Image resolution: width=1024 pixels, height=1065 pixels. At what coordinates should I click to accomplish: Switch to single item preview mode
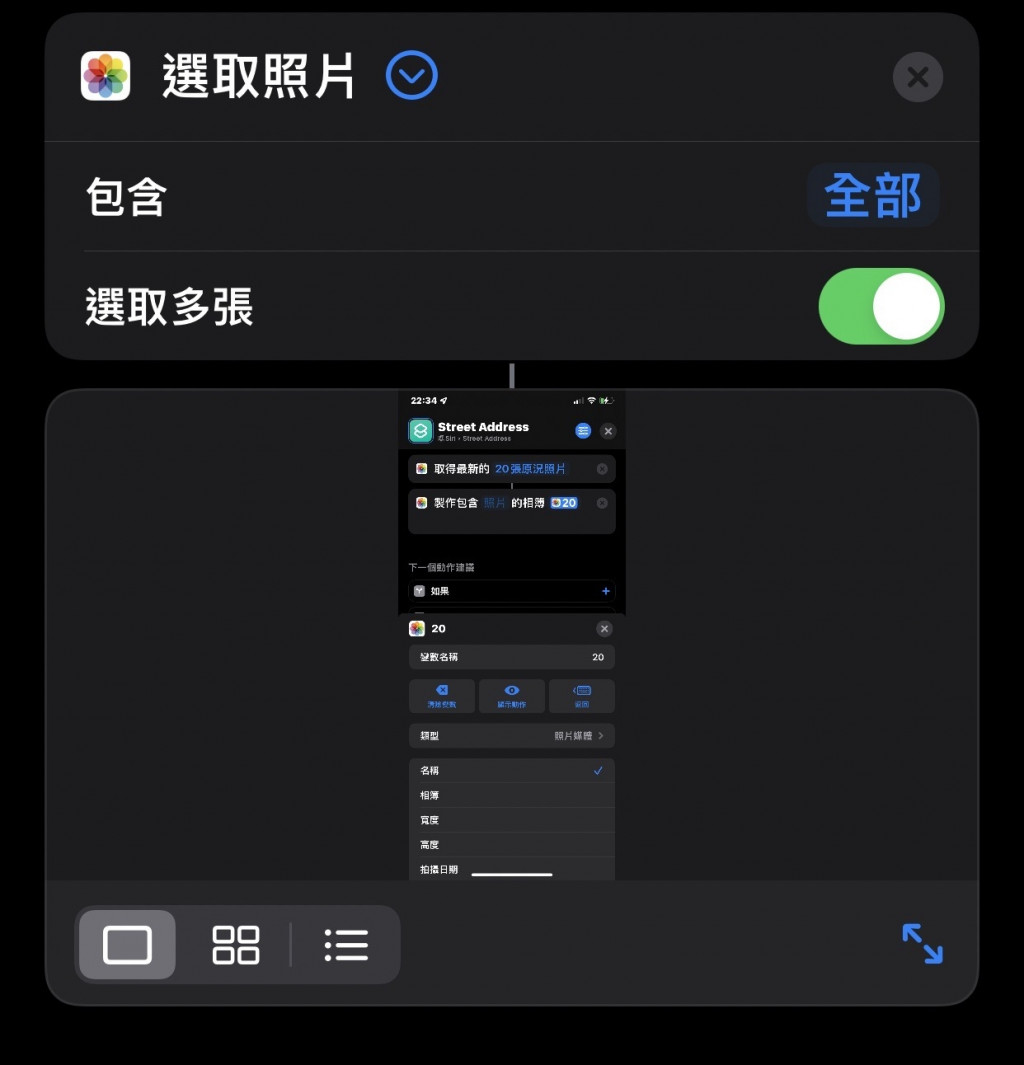point(127,944)
